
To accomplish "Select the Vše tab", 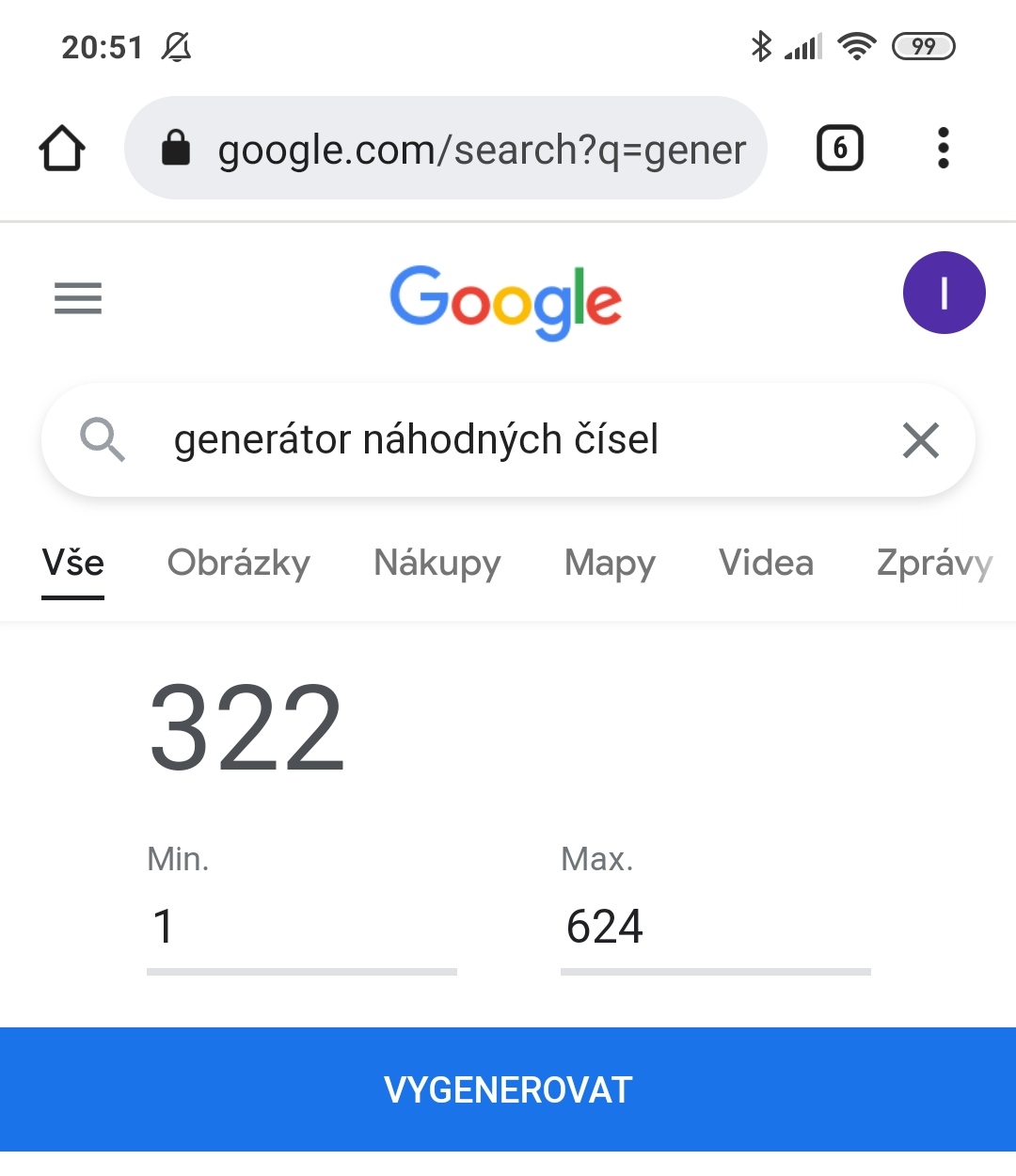I will [73, 563].
